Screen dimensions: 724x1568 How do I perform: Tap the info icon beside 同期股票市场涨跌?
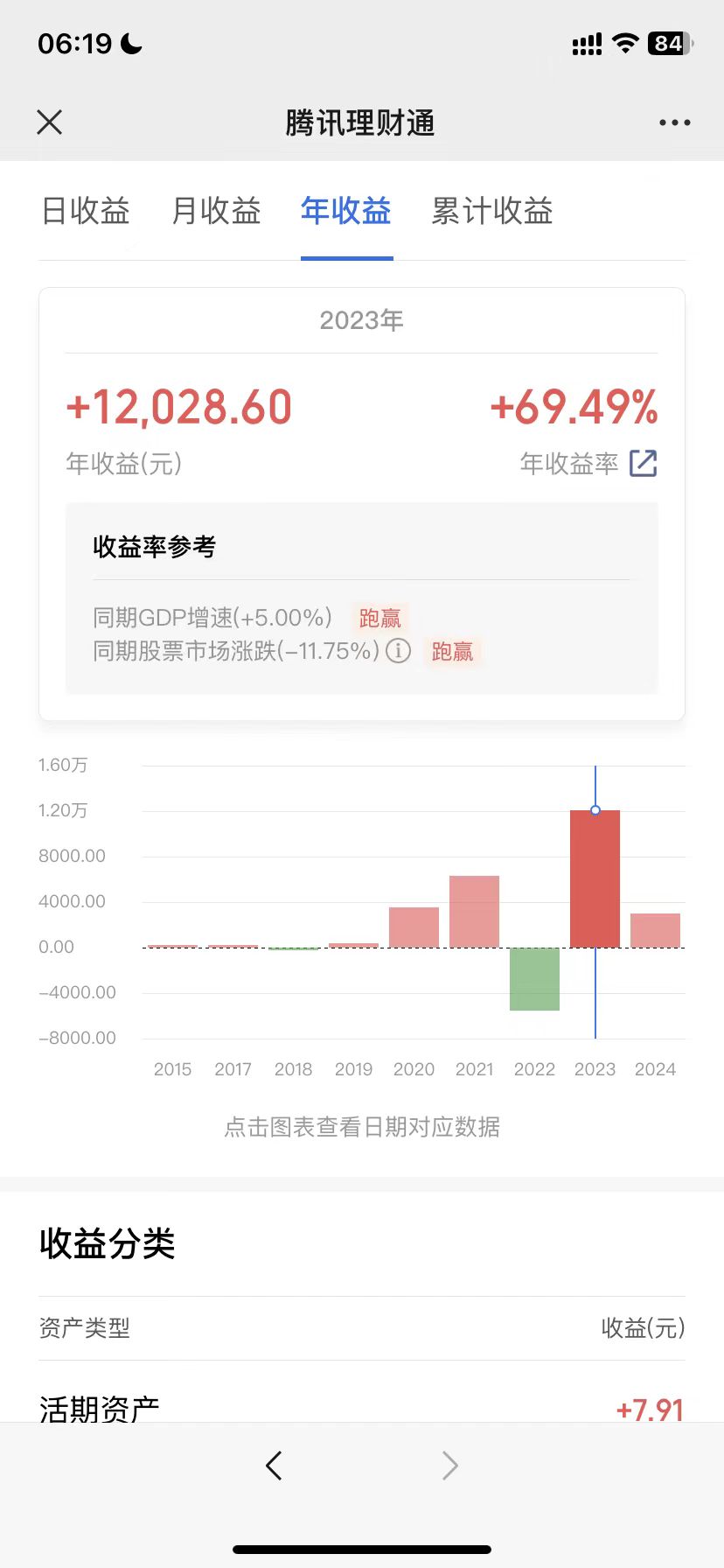pos(399,651)
